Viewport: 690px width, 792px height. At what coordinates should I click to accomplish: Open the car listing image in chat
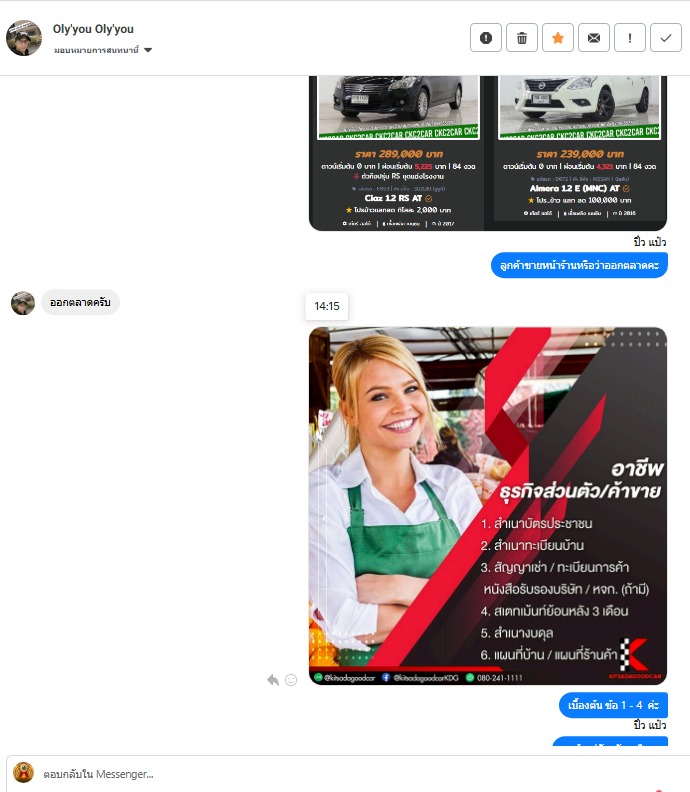(x=488, y=150)
